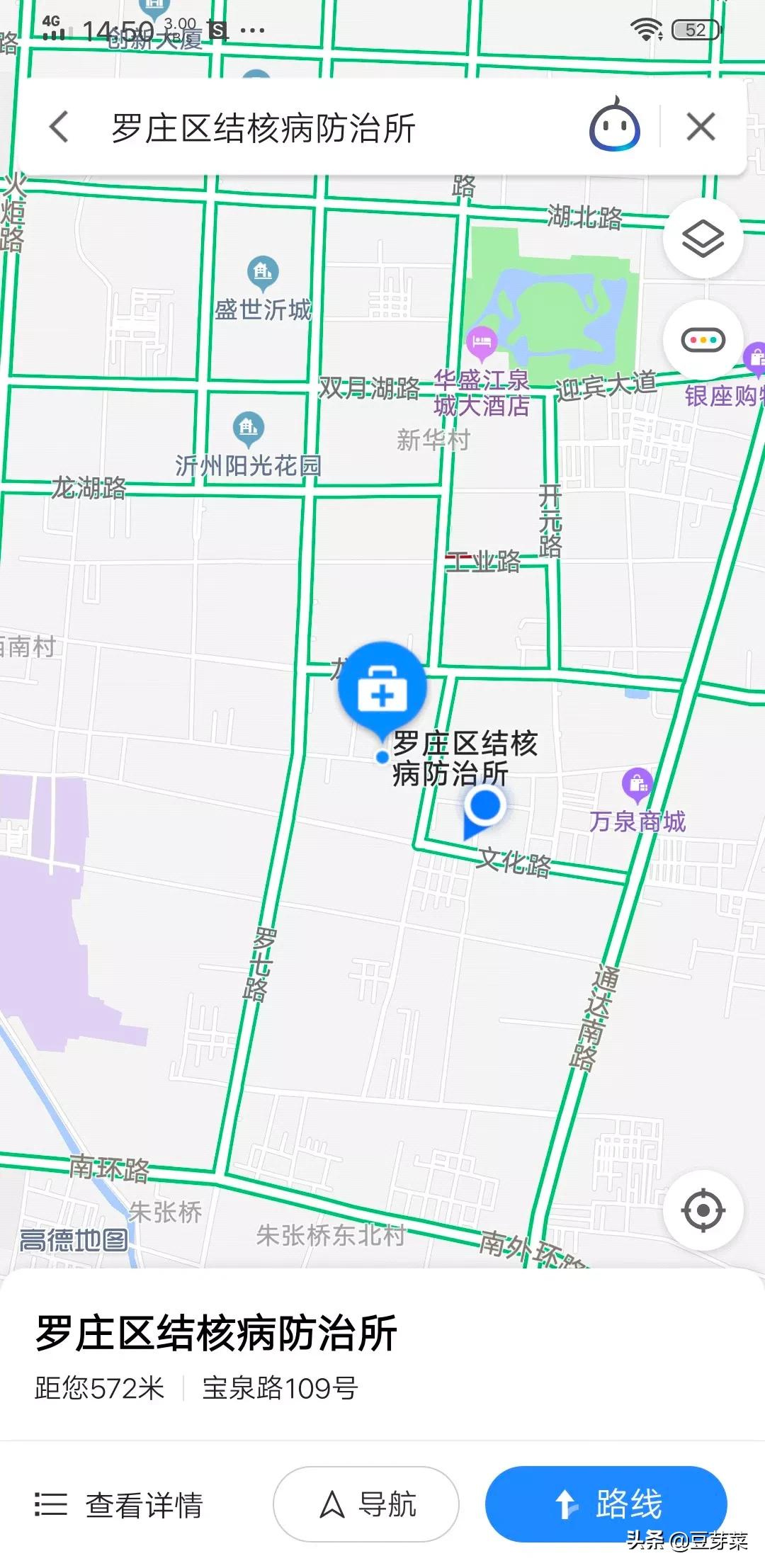Screen dimensions: 765x1568
Task: Open the voice assistant robot icon
Action: [x=614, y=127]
